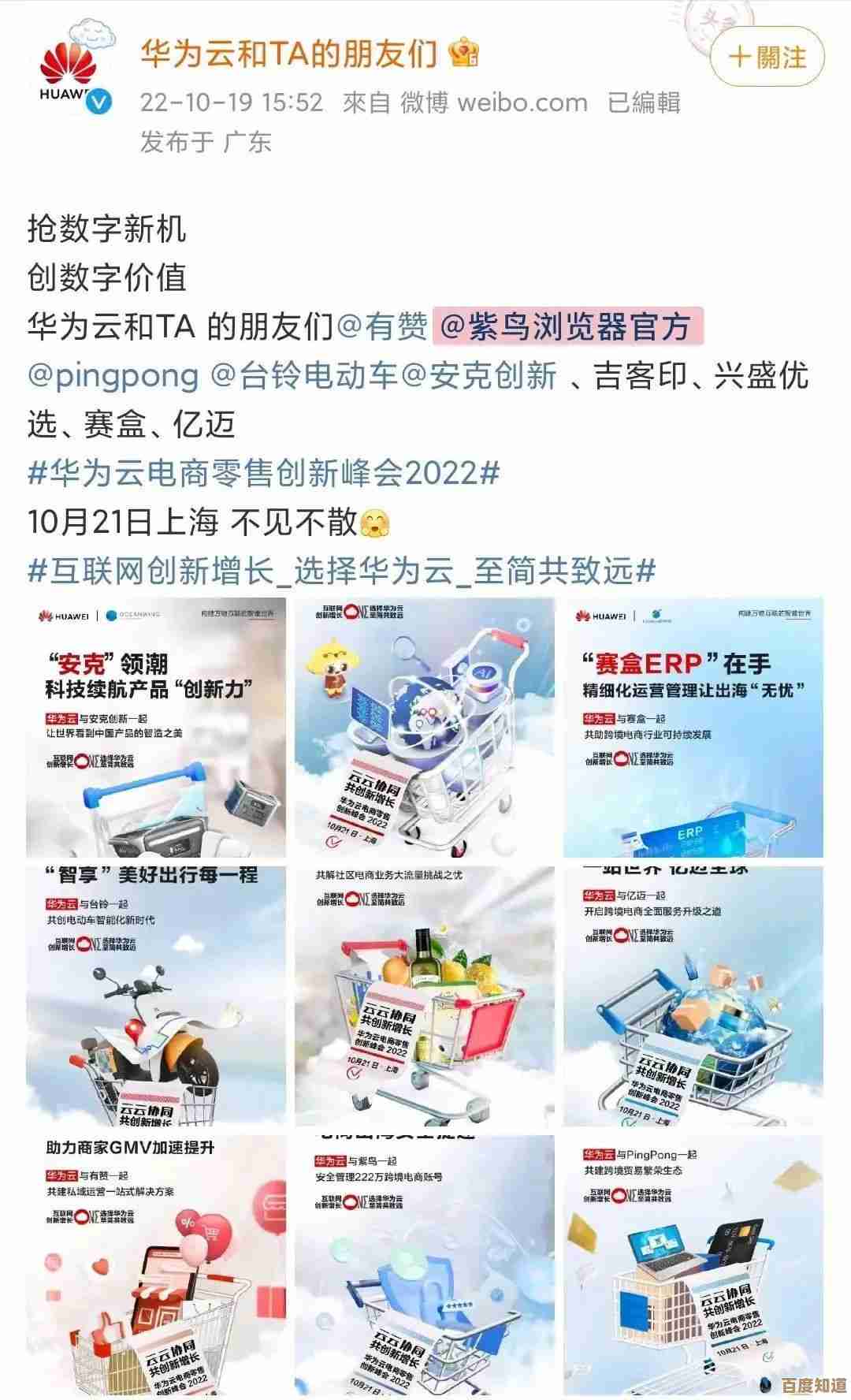This screenshot has height=1400, width=851.
Task: View the 台铃 electric scooter image
Action: point(156,996)
